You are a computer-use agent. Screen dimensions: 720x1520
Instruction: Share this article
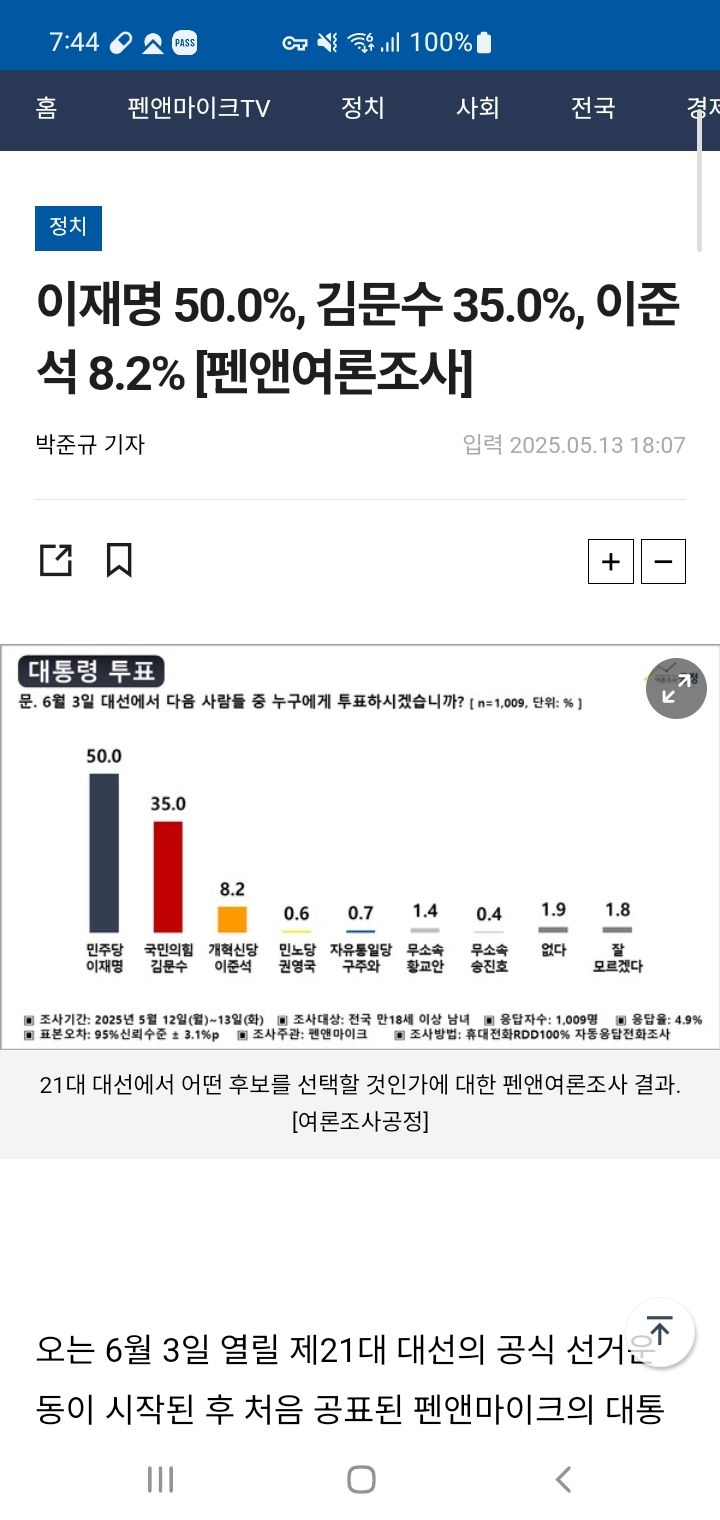click(x=56, y=560)
